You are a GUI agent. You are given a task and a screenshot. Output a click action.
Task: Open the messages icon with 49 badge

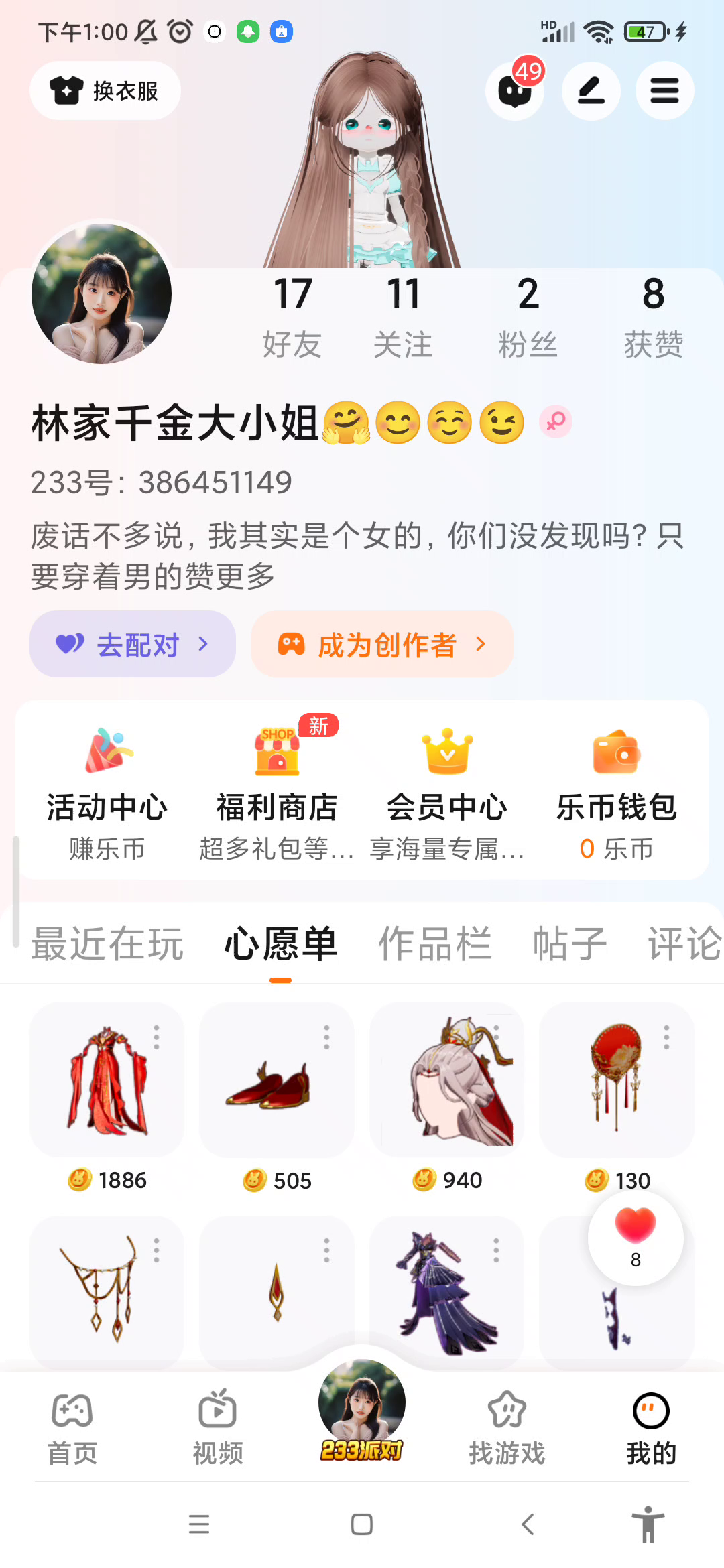point(514,91)
